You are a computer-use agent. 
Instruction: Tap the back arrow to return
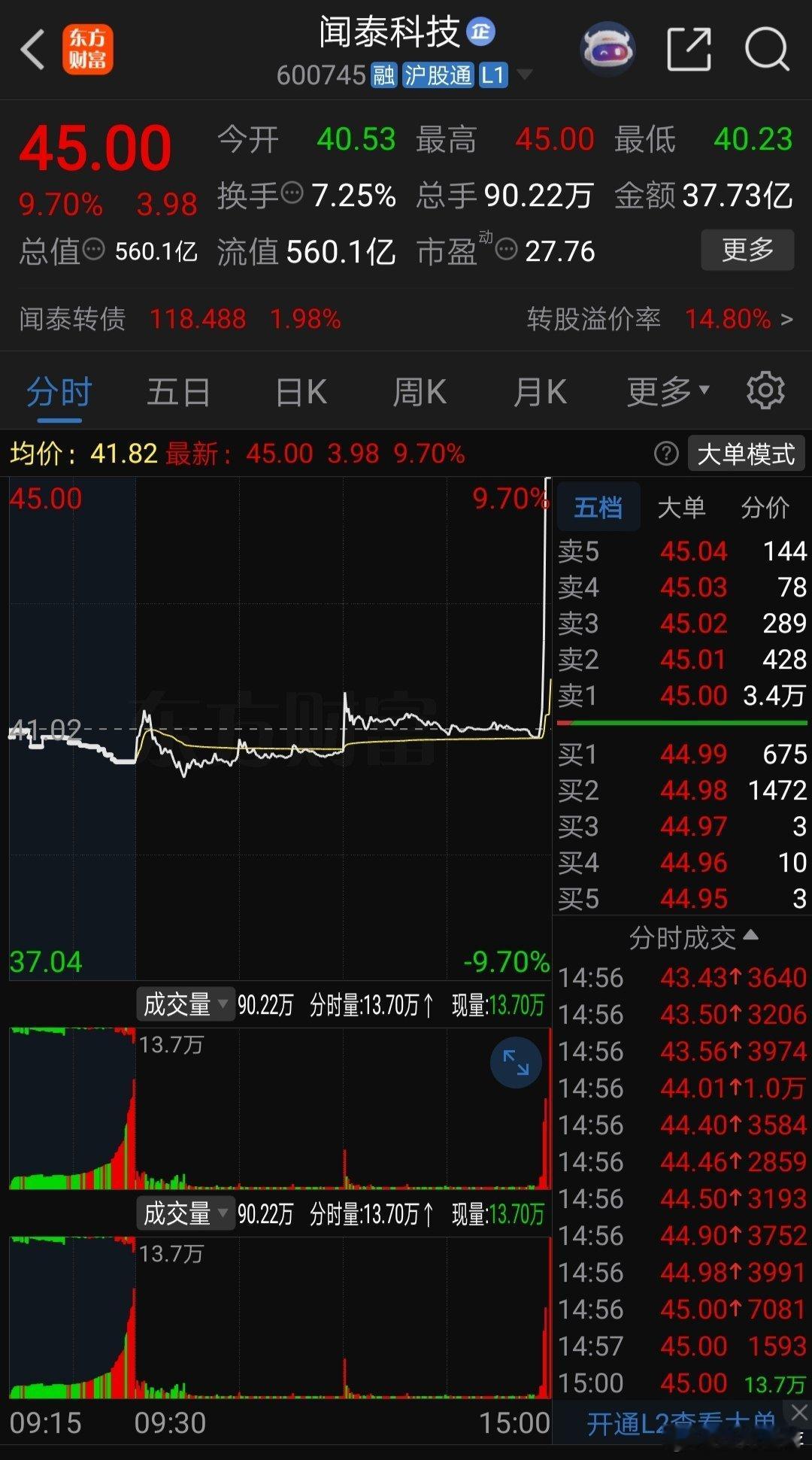[32, 47]
